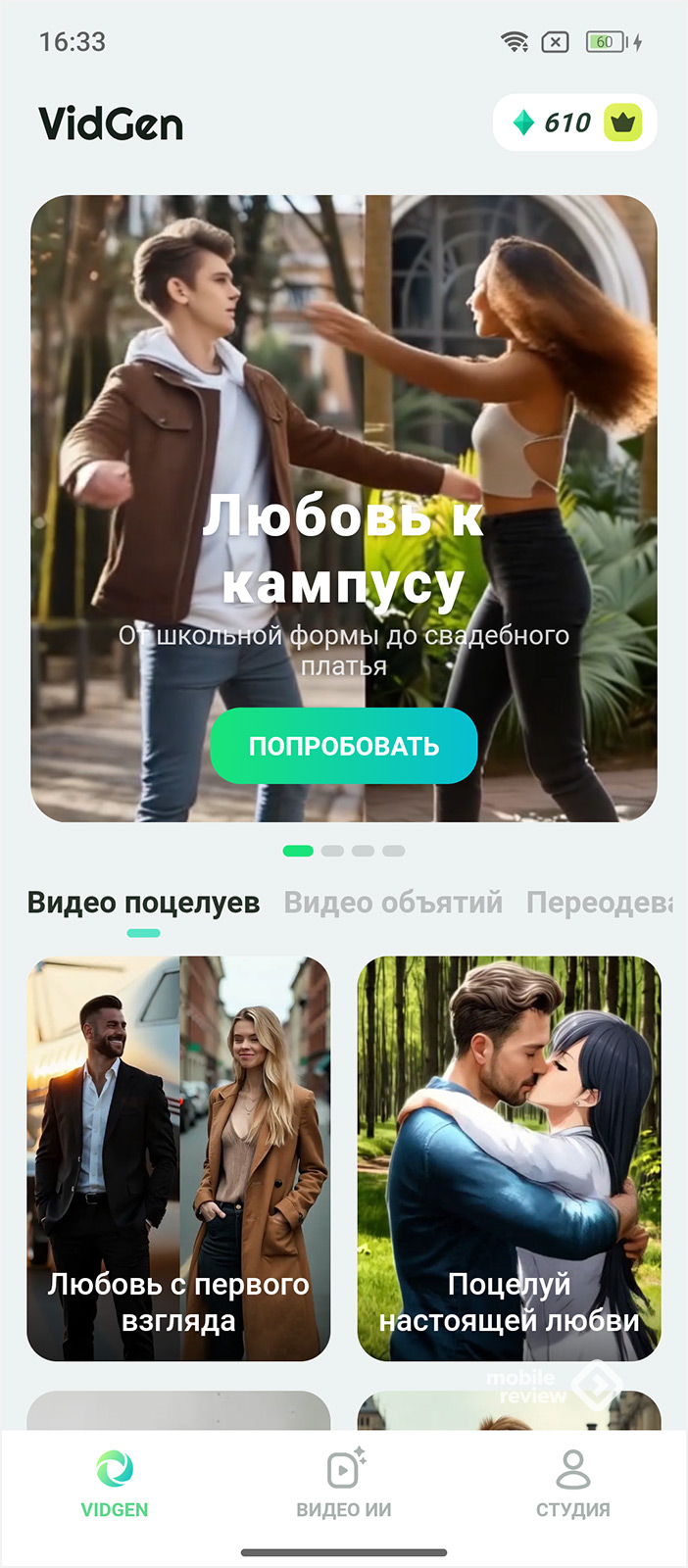Go to the VIDGEN bottom tab
Viewport: 688px width, 1568px height.
[115, 1484]
